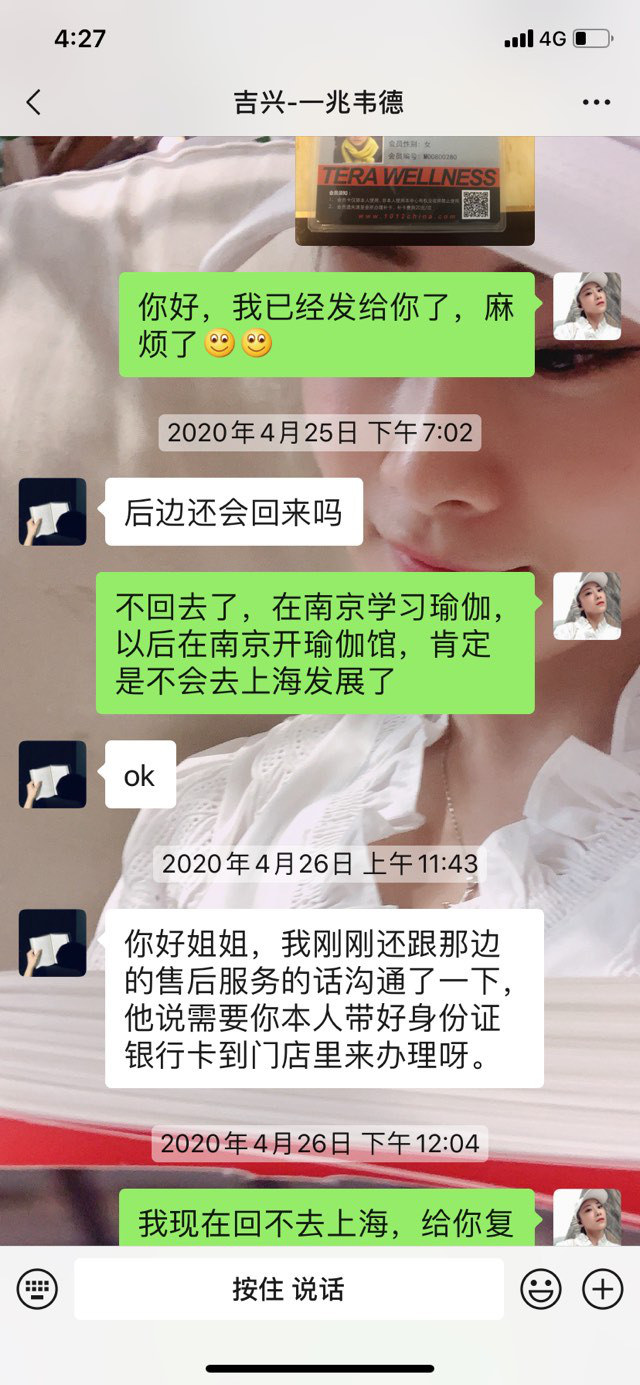Open my avatar beside 不回去了 message

(x=587, y=606)
